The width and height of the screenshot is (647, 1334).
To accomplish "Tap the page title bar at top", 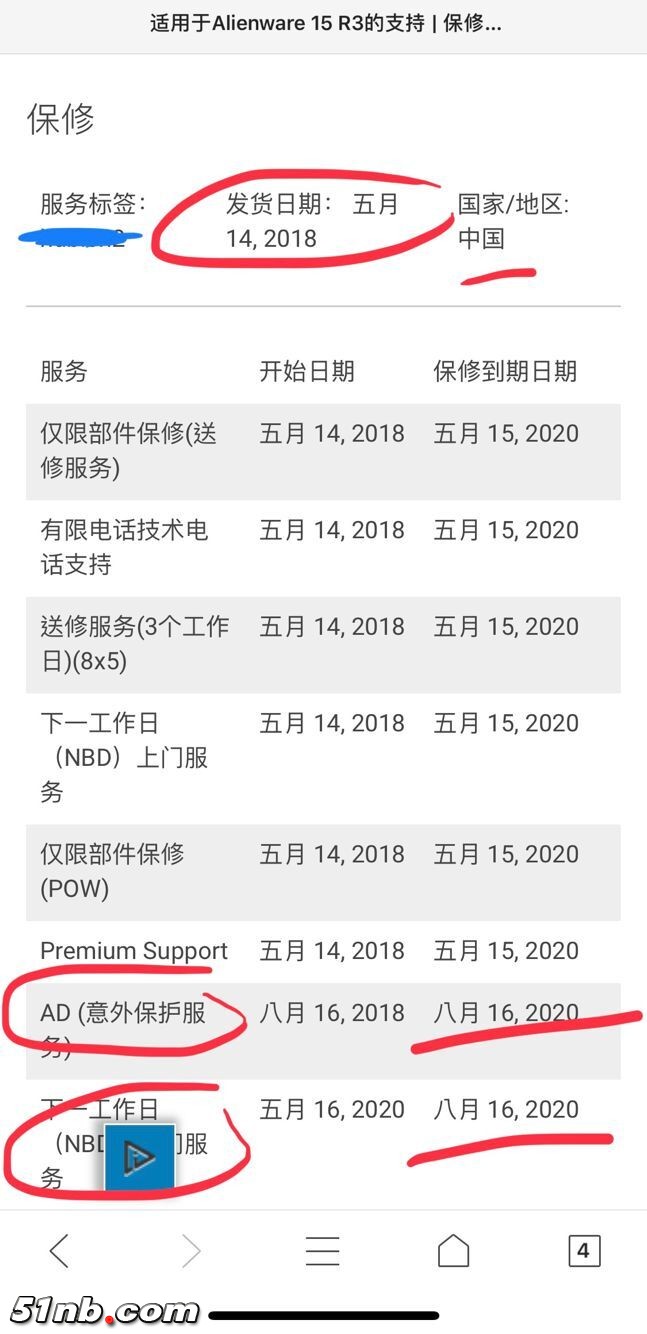I will click(x=324, y=24).
